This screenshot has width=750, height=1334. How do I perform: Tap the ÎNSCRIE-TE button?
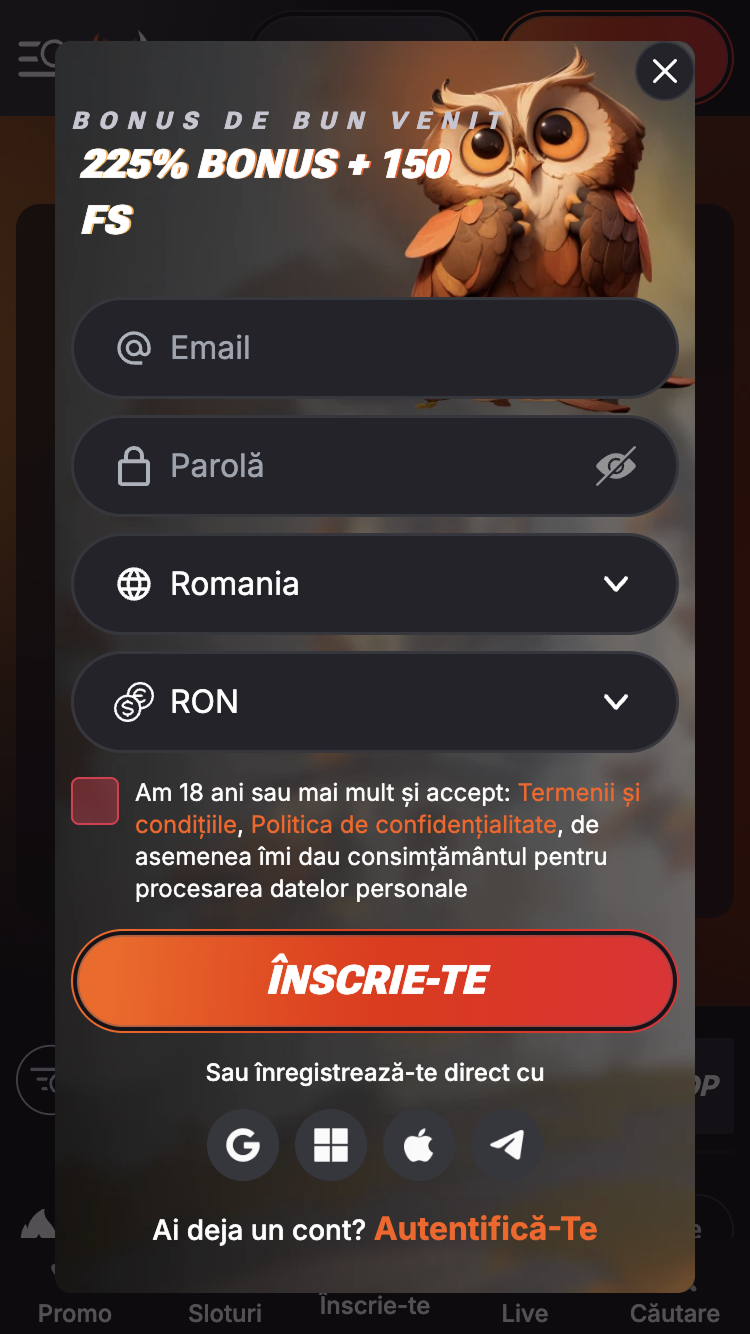coord(375,981)
